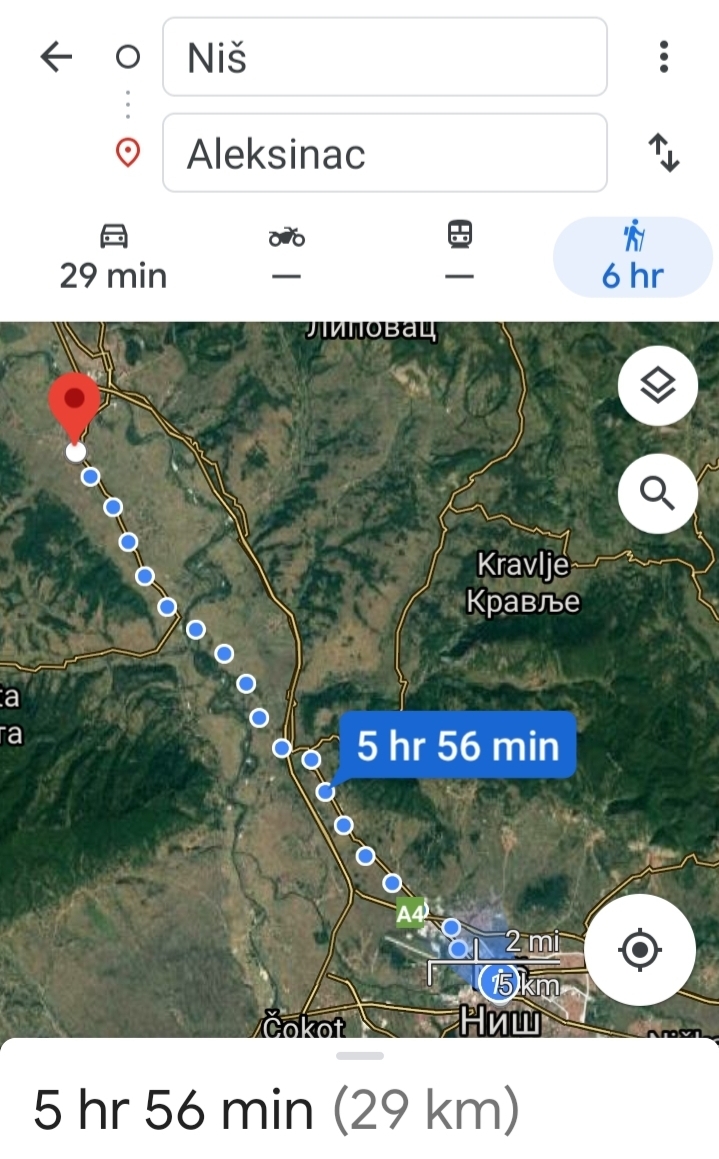Search along the route
Image resolution: width=719 pixels, height=1159 pixels.
click(x=657, y=493)
